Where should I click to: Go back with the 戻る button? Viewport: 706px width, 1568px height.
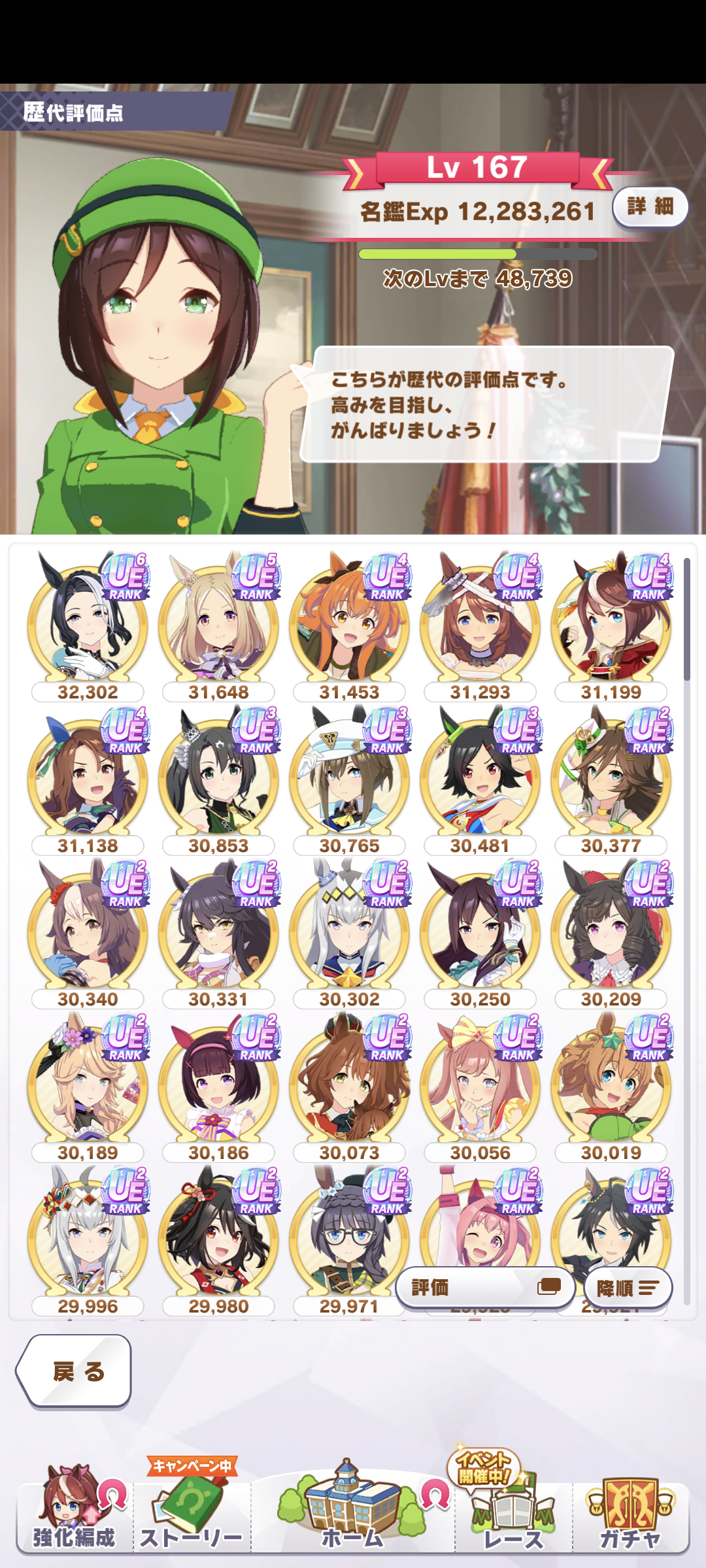pos(74,1371)
